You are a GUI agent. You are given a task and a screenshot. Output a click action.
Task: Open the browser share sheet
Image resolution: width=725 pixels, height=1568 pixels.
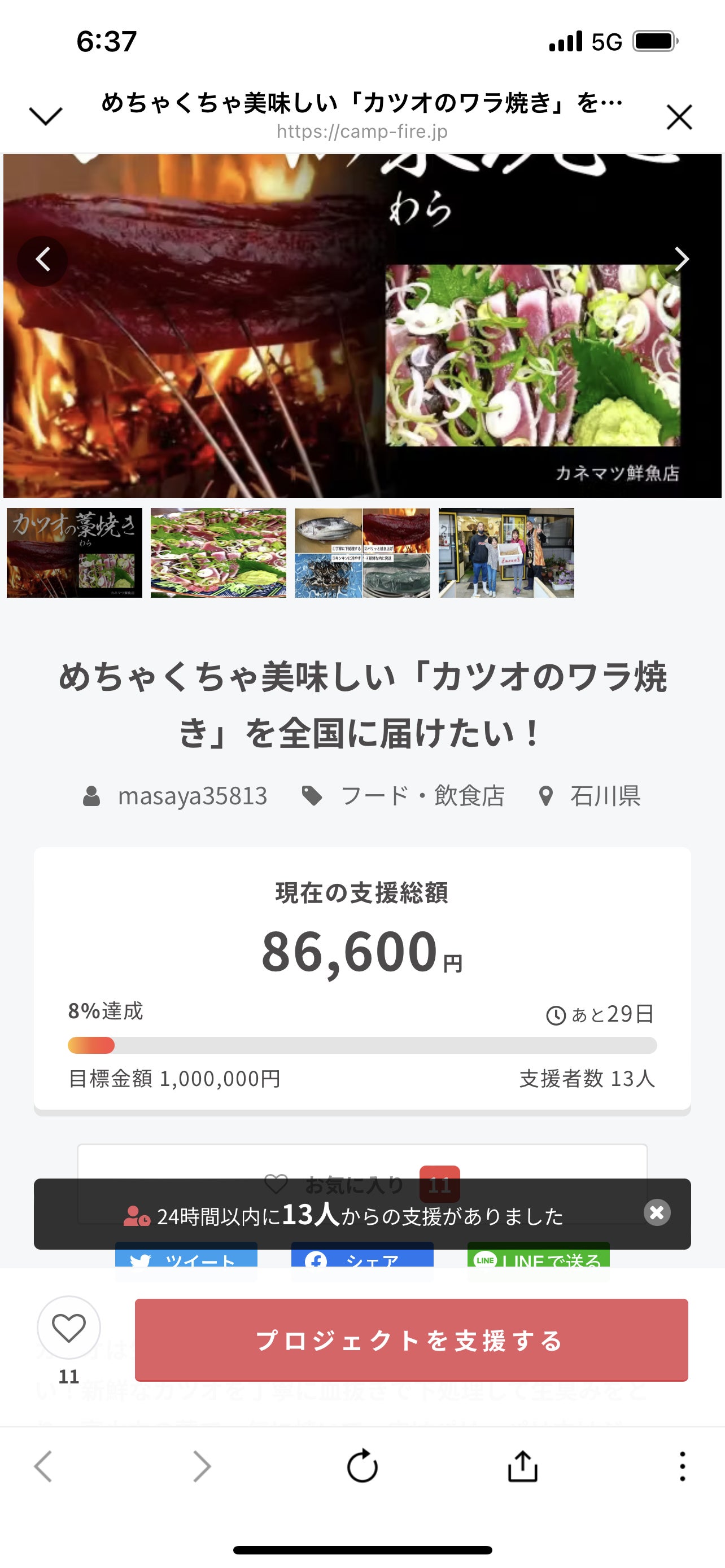[523, 1466]
